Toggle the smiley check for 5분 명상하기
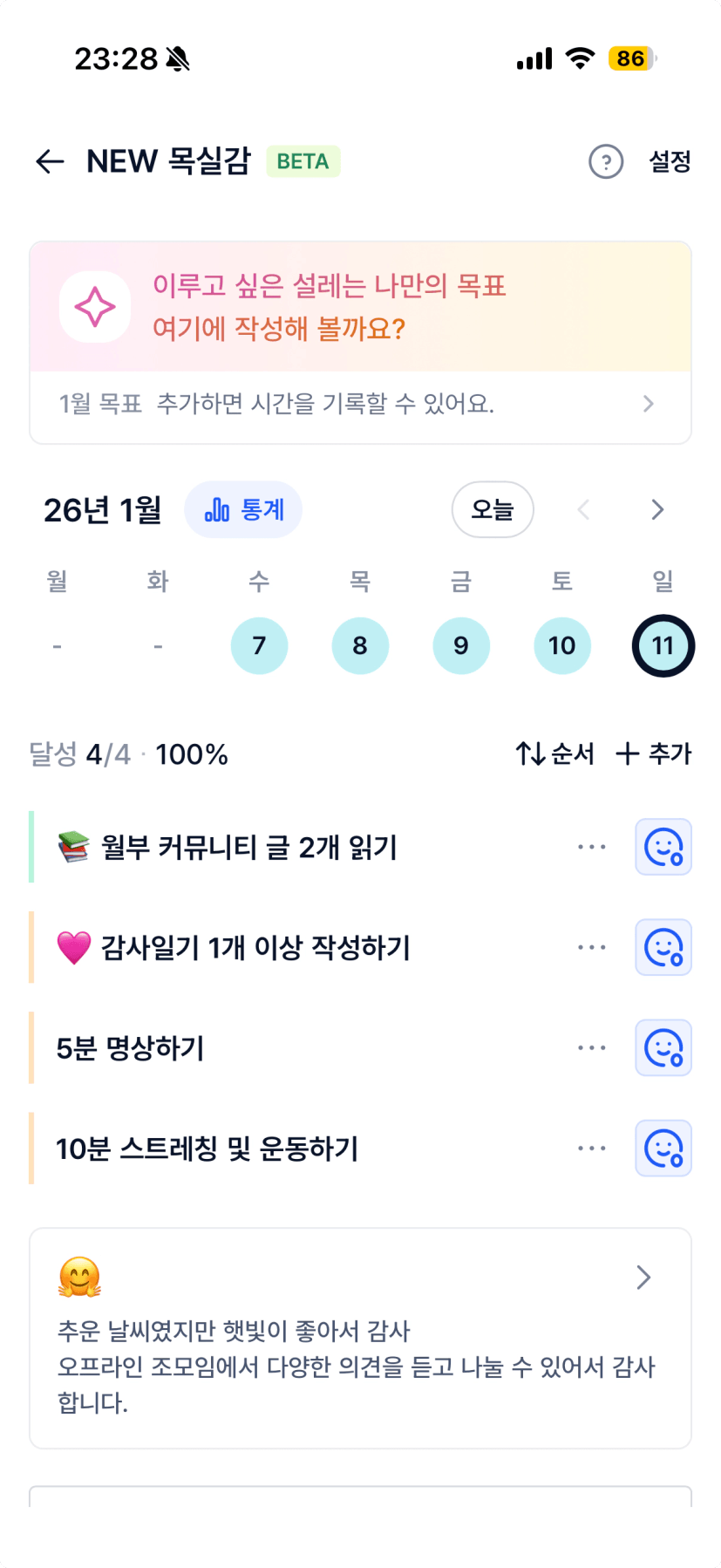Viewport: 721px width, 1568px height. [x=663, y=1048]
